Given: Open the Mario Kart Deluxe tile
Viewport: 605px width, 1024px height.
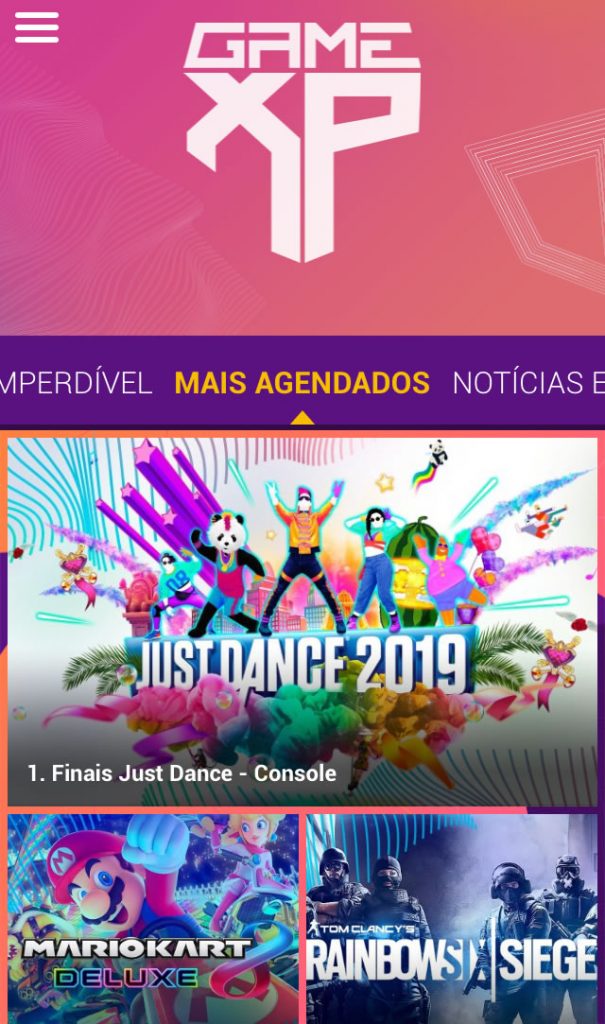Looking at the screenshot, I should 154,919.
